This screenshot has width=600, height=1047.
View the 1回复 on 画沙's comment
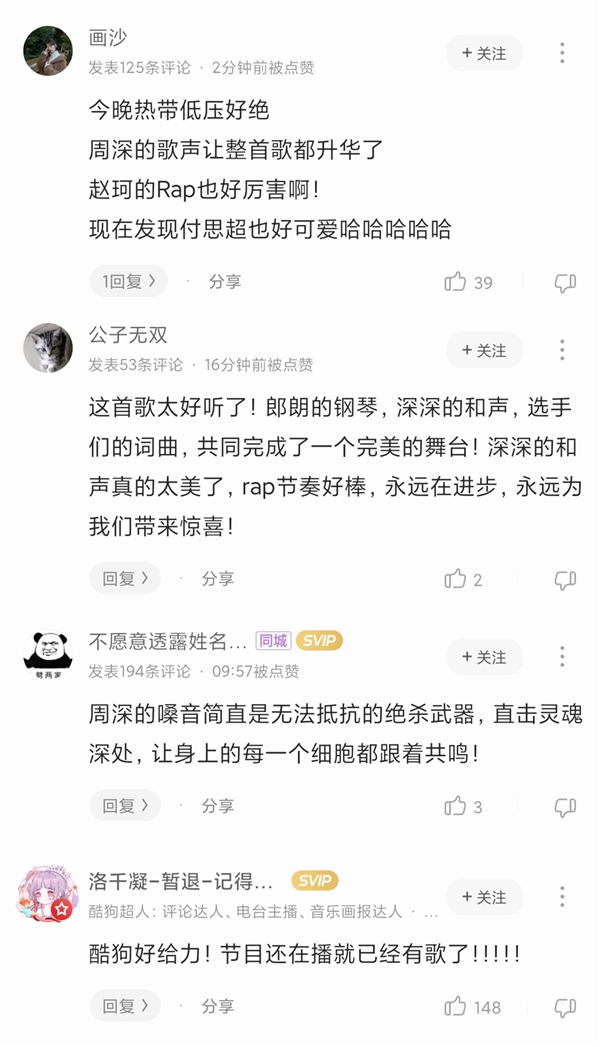pyautogui.click(x=125, y=282)
